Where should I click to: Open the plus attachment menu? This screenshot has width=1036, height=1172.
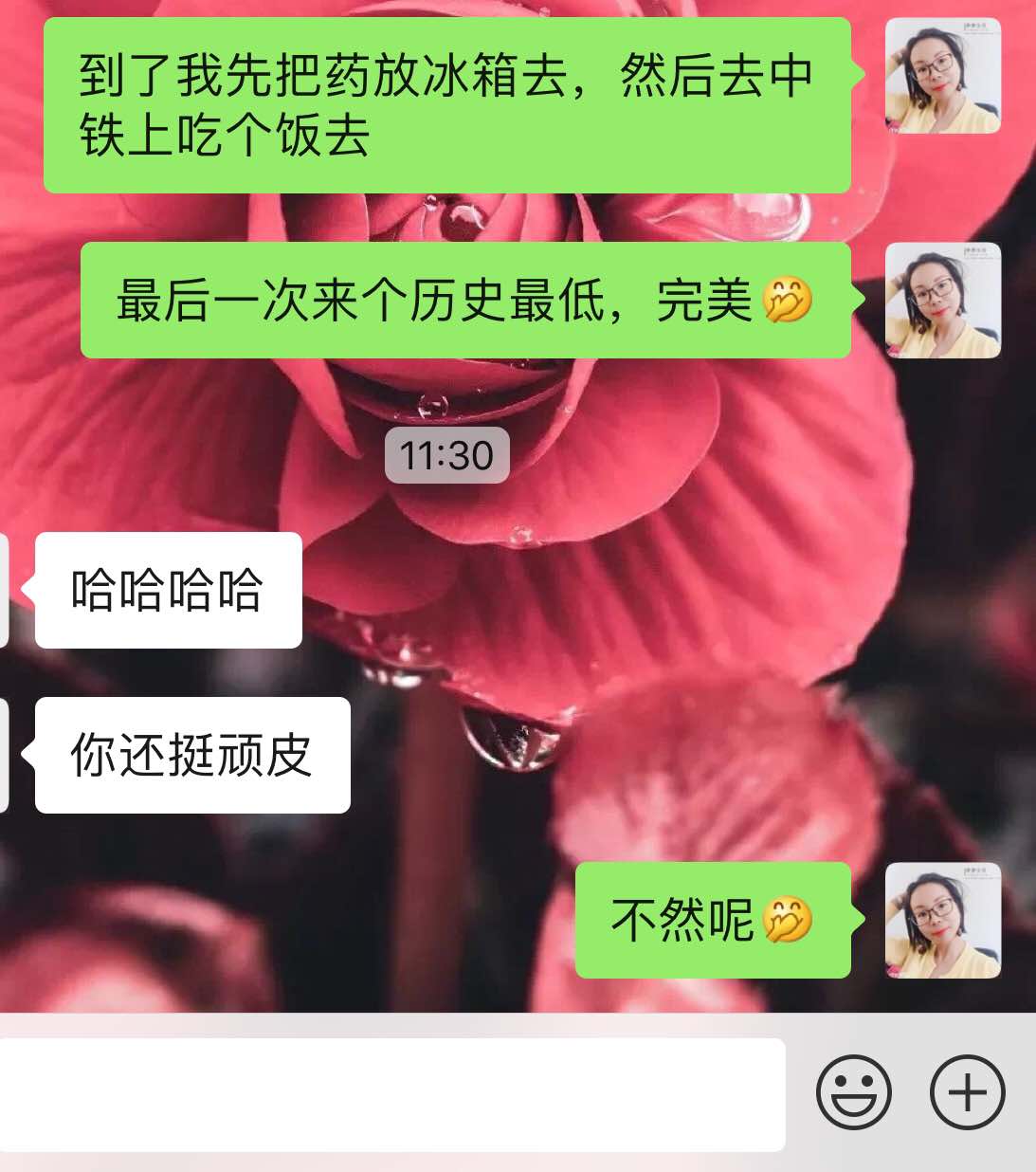point(967,1092)
